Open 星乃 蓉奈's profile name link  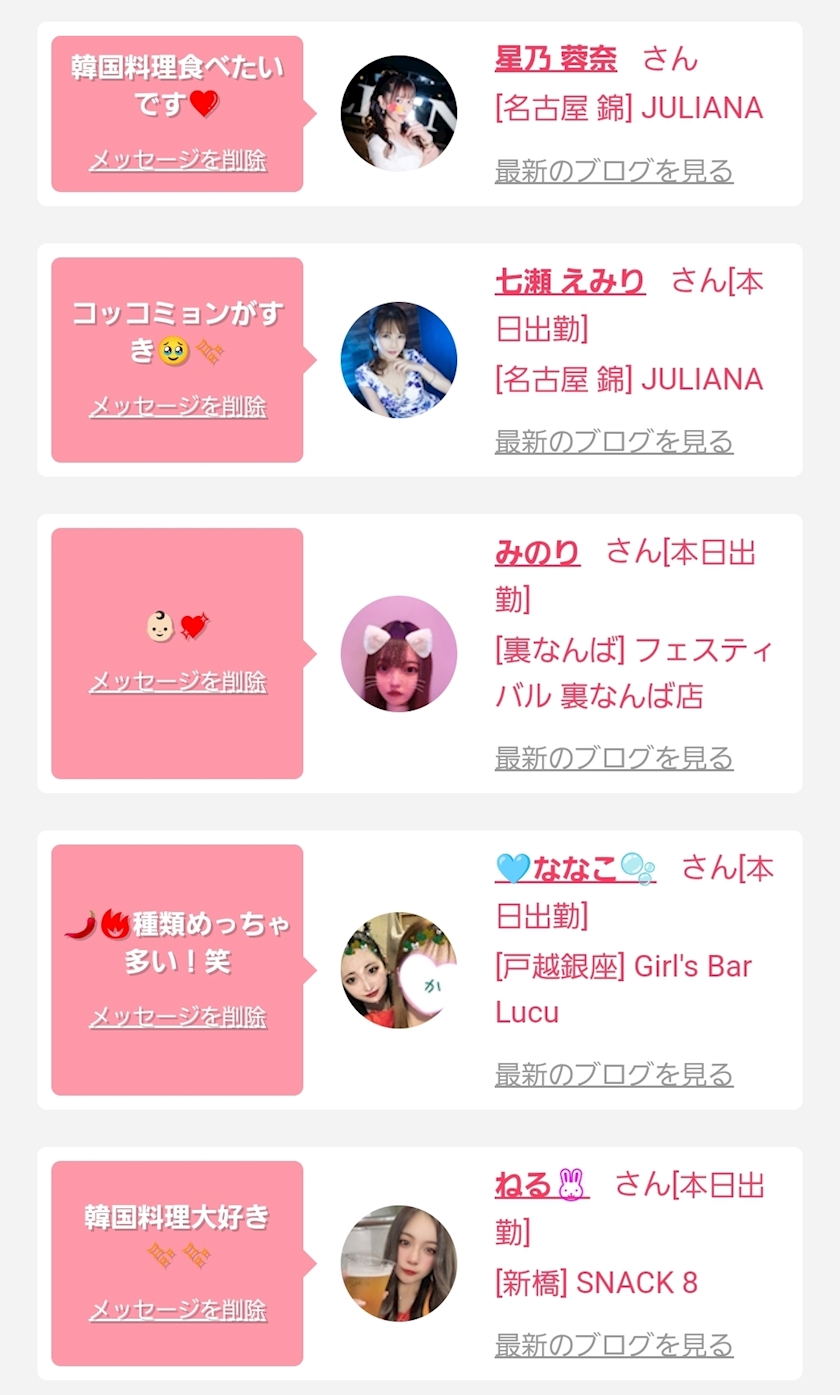(x=555, y=59)
